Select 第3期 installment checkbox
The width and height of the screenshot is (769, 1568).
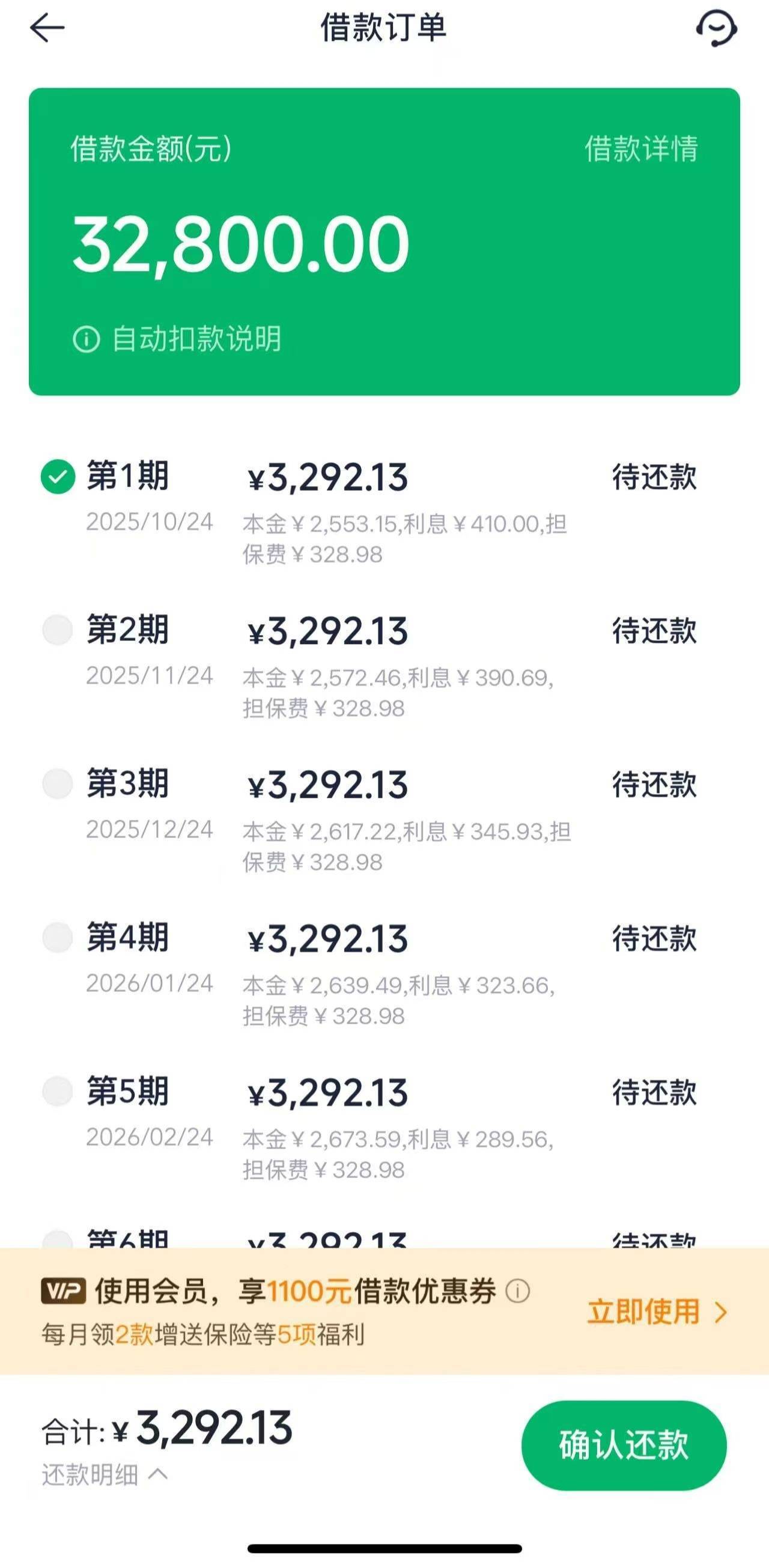click(x=58, y=783)
